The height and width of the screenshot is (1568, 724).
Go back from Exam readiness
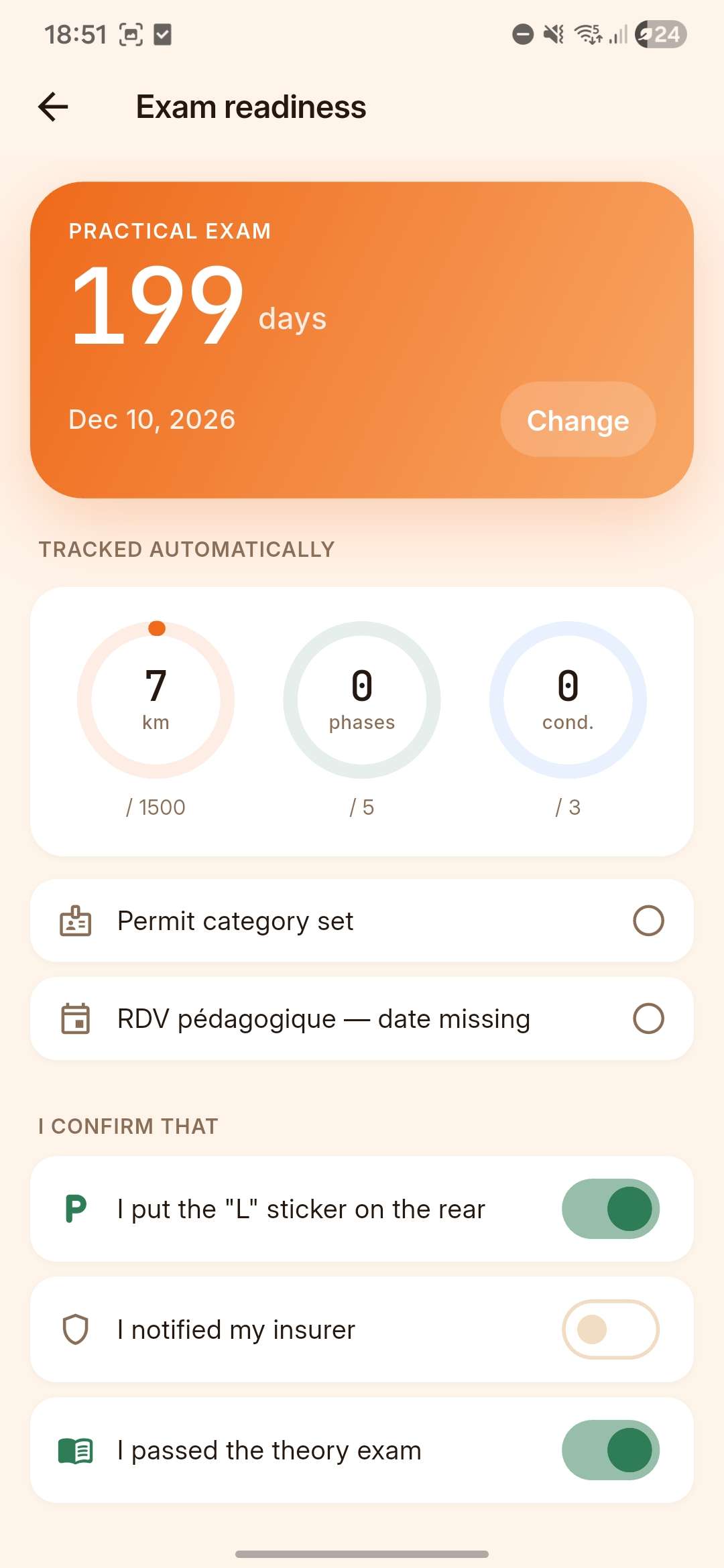tap(54, 107)
